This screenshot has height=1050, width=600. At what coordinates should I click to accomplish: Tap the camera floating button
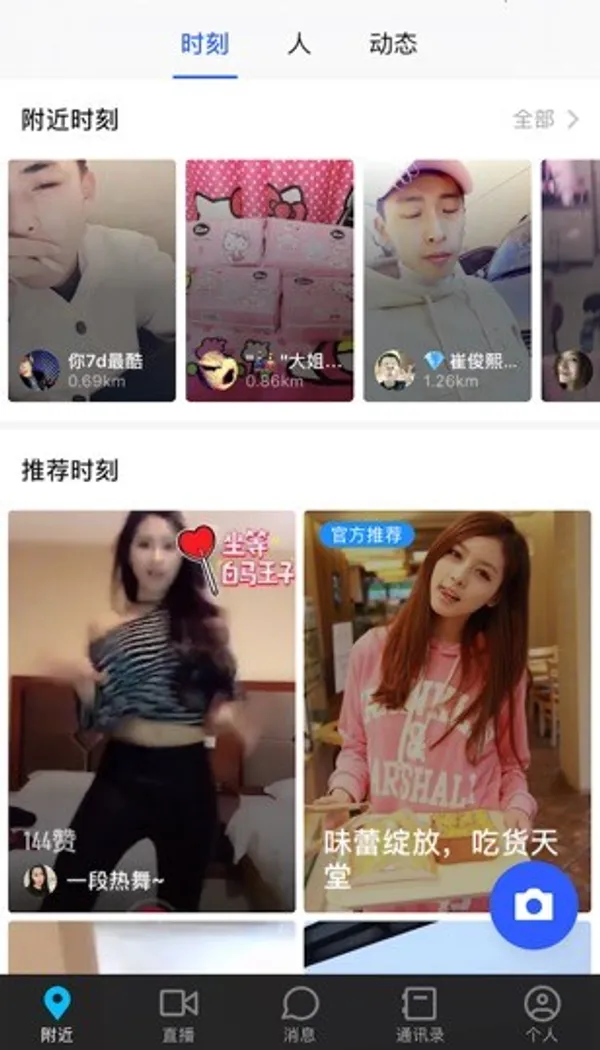[534, 906]
